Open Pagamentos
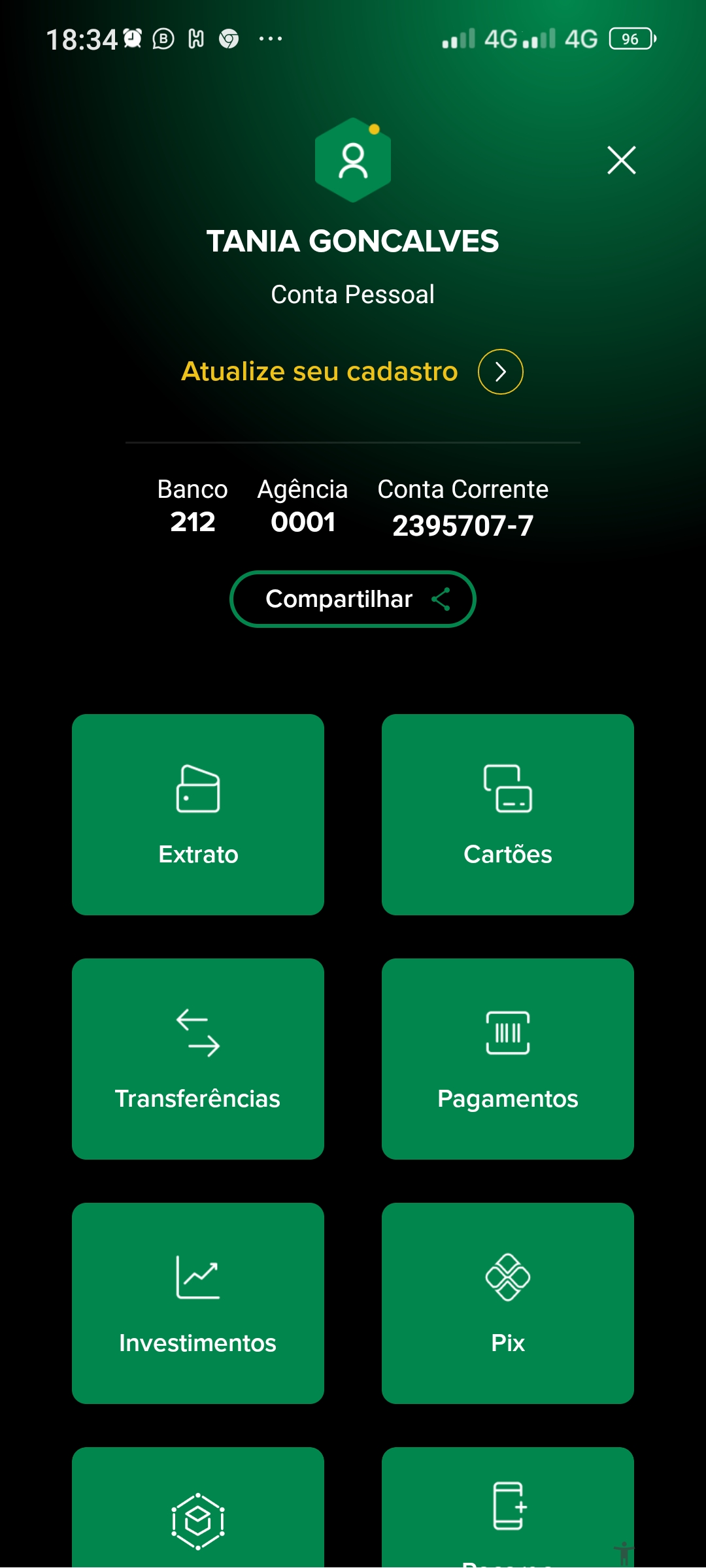Viewport: 706px width, 1568px height. 508,1059
